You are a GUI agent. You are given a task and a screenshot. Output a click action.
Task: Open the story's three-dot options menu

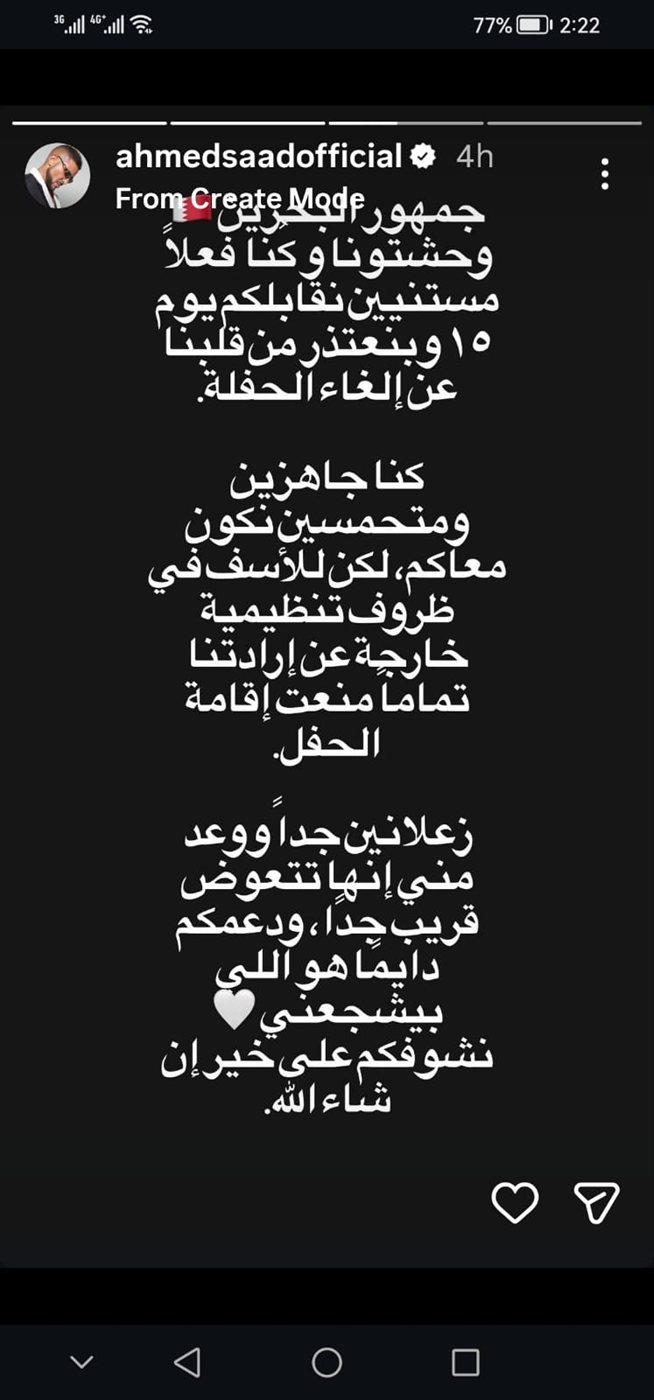pos(605,174)
